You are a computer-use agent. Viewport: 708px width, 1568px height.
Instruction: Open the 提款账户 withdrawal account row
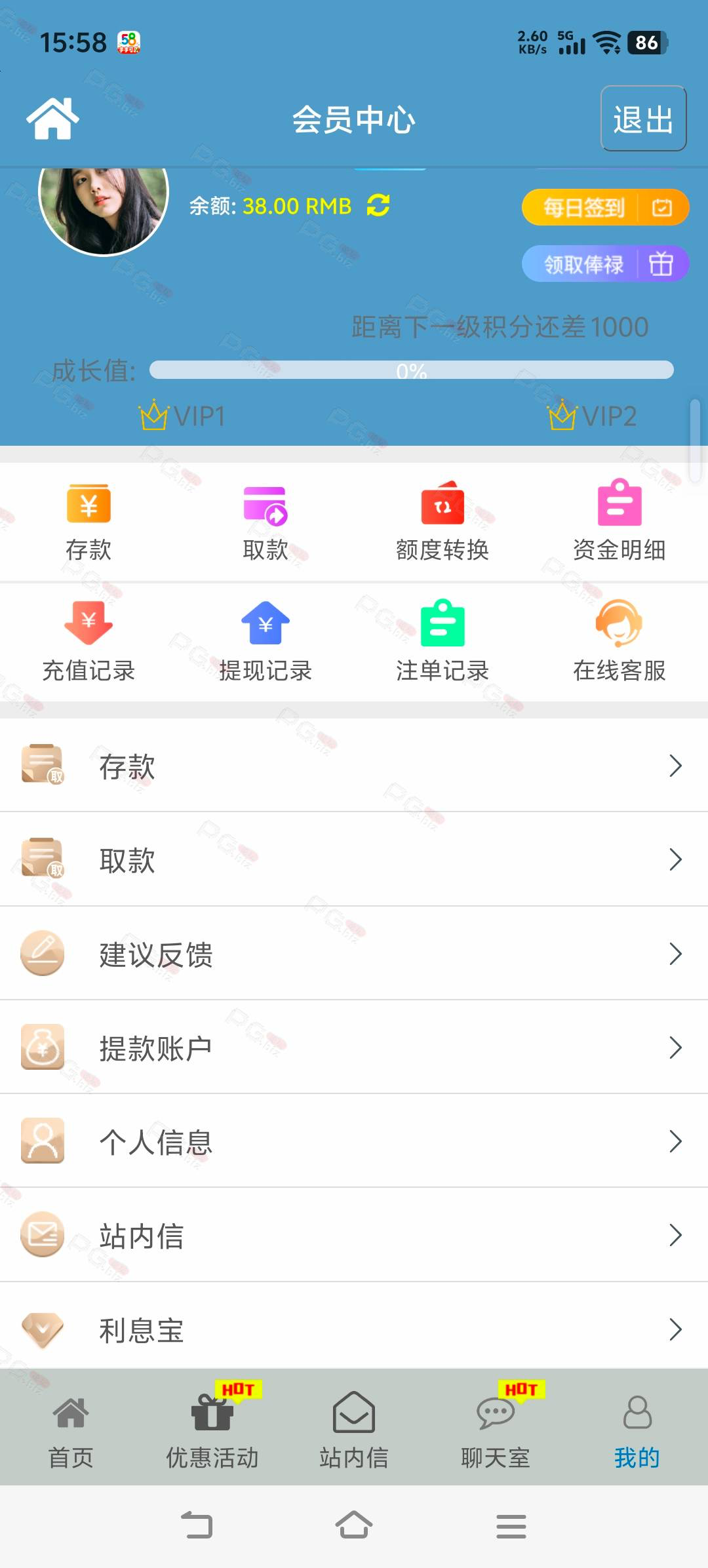pyautogui.click(x=354, y=1048)
